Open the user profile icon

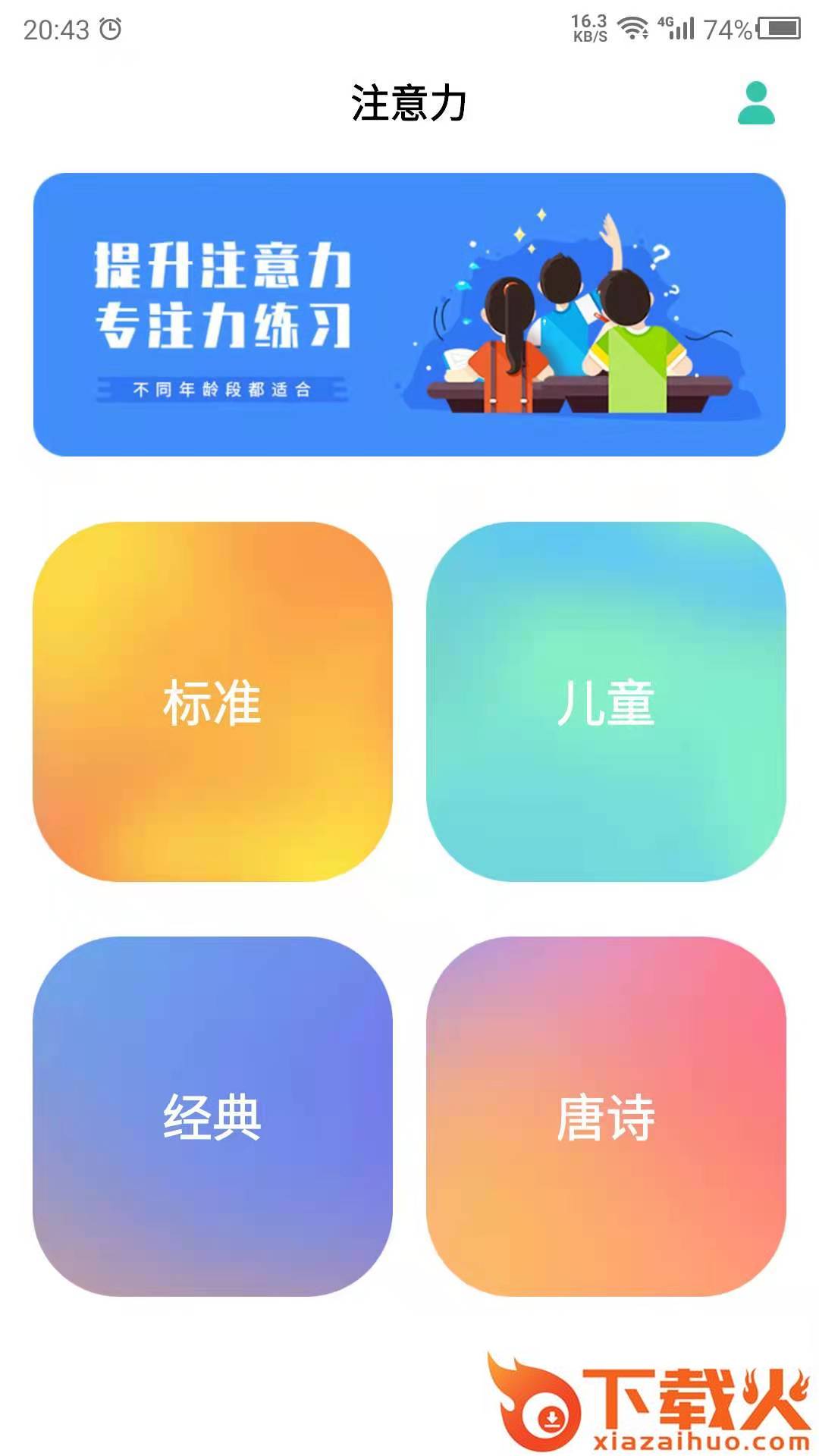756,103
